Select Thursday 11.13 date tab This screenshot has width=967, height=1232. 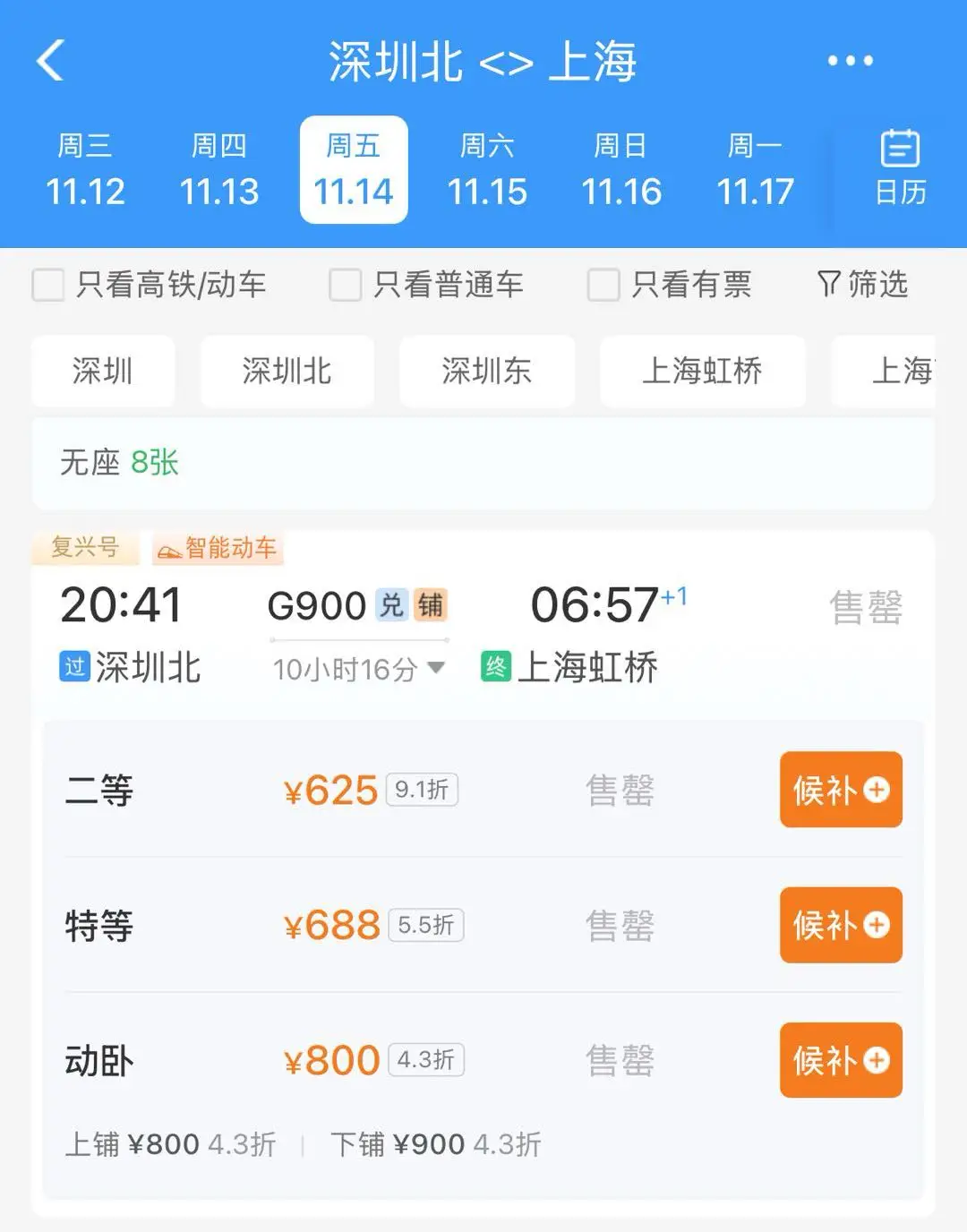click(x=219, y=170)
